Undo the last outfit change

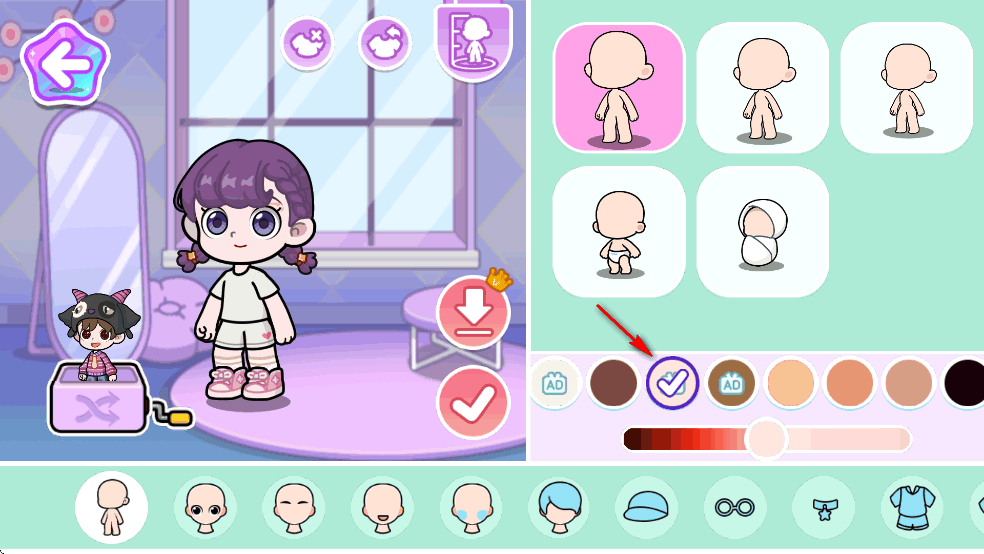coord(385,44)
